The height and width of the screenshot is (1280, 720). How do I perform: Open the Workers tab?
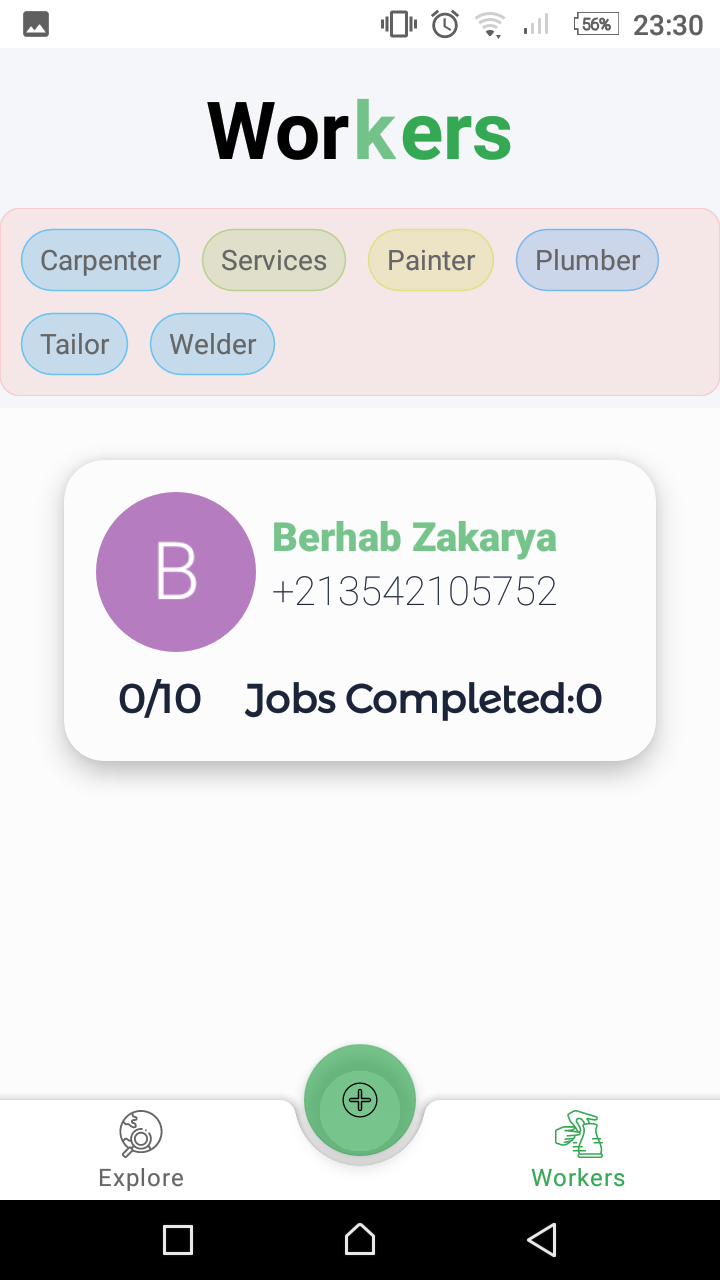click(578, 1150)
